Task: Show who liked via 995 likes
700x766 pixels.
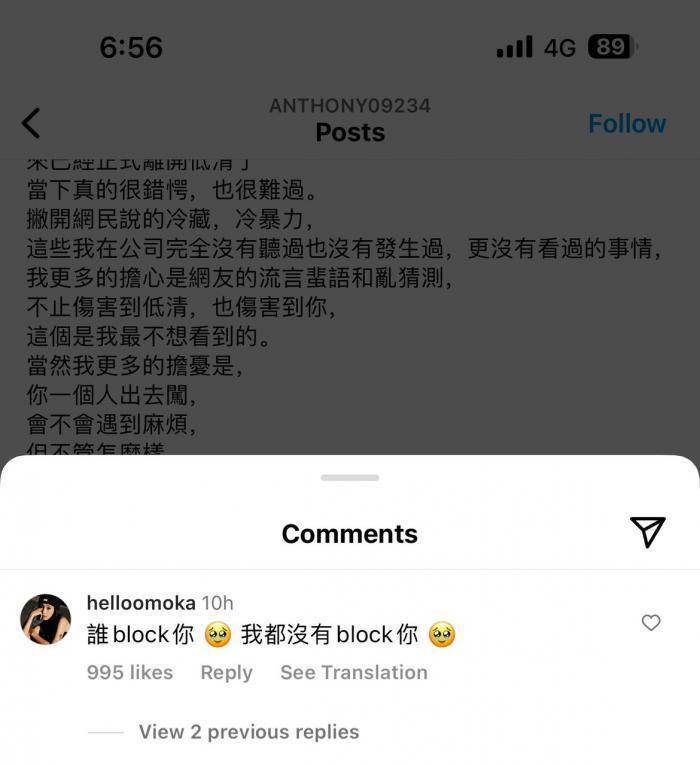Action: coord(130,673)
